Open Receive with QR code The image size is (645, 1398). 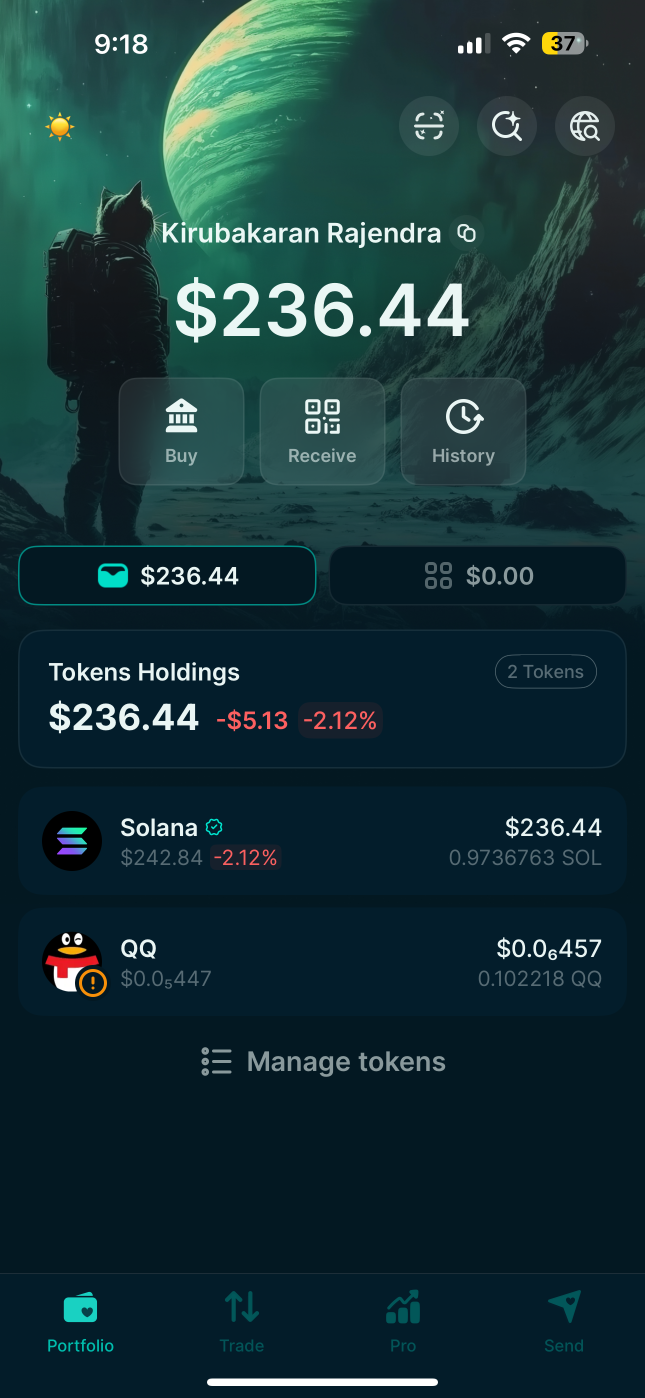coord(322,431)
